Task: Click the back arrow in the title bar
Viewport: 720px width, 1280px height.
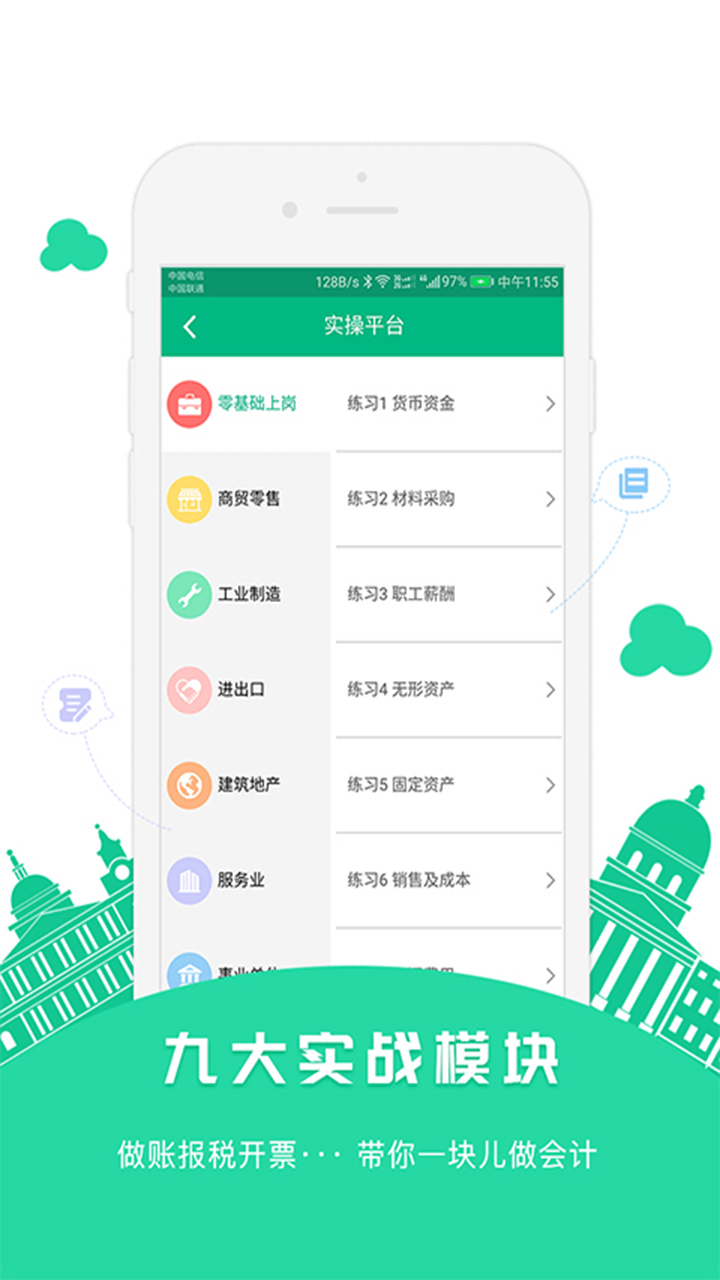Action: click(190, 326)
